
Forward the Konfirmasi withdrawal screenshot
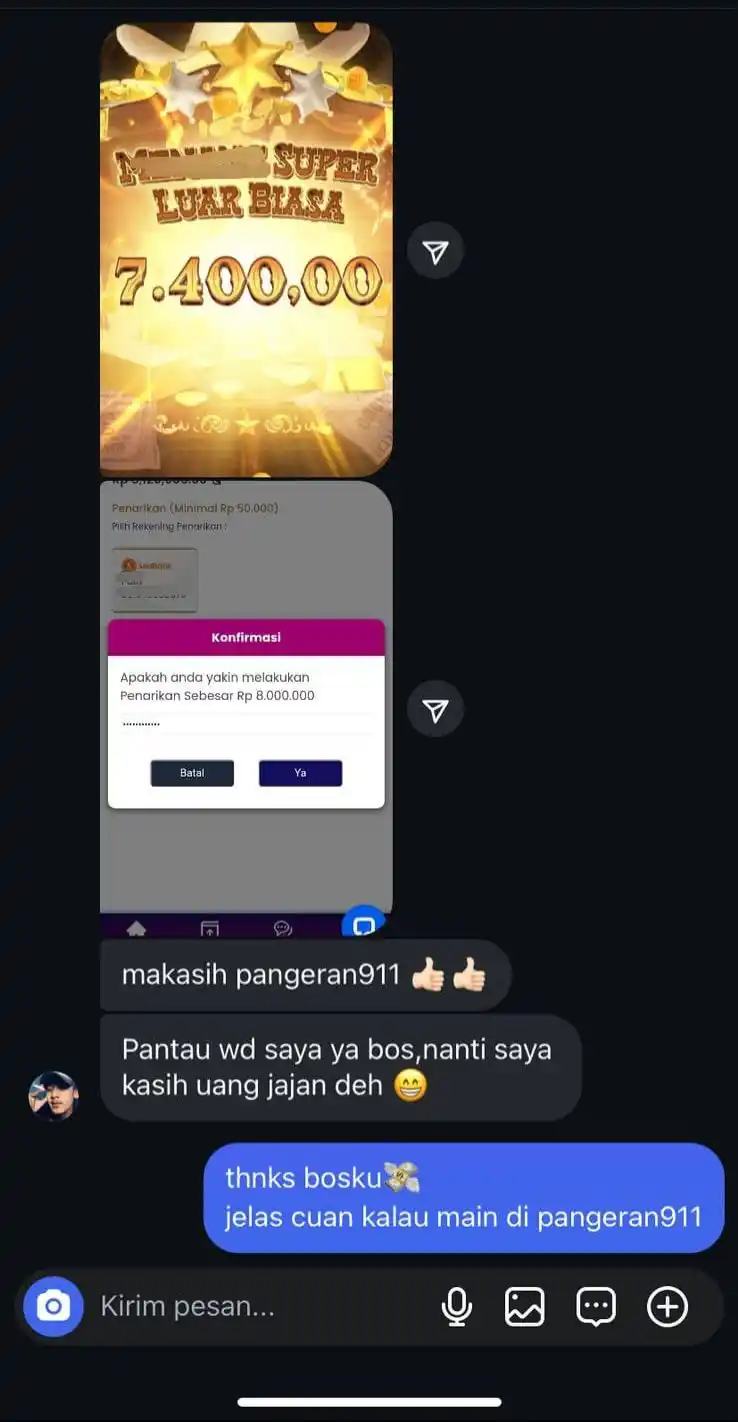coord(435,710)
